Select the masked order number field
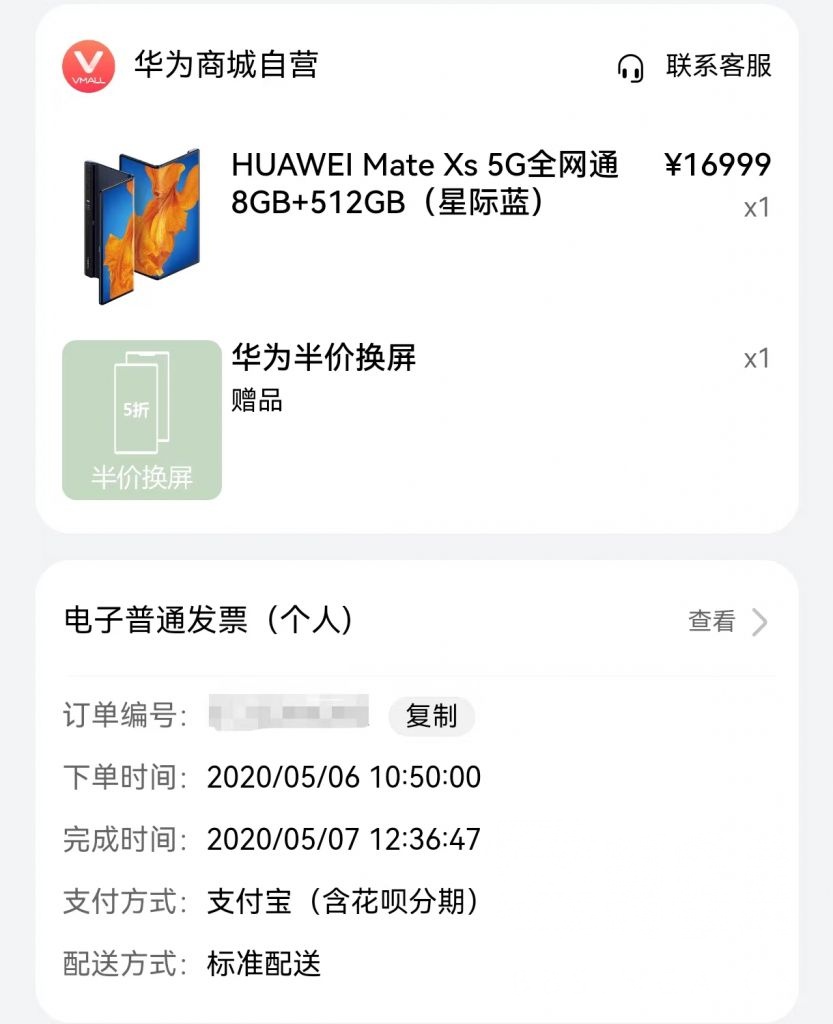The height and width of the screenshot is (1024, 833). click(290, 712)
